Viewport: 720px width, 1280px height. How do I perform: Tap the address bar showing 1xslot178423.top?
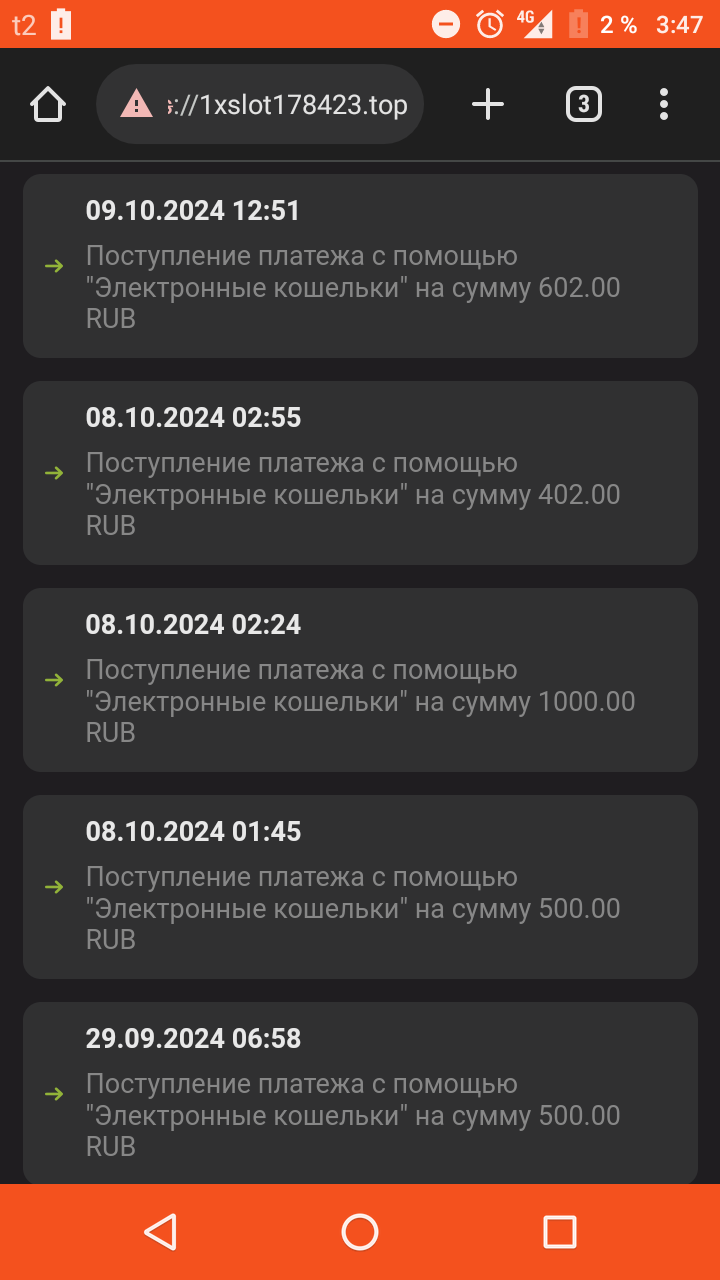[260, 104]
